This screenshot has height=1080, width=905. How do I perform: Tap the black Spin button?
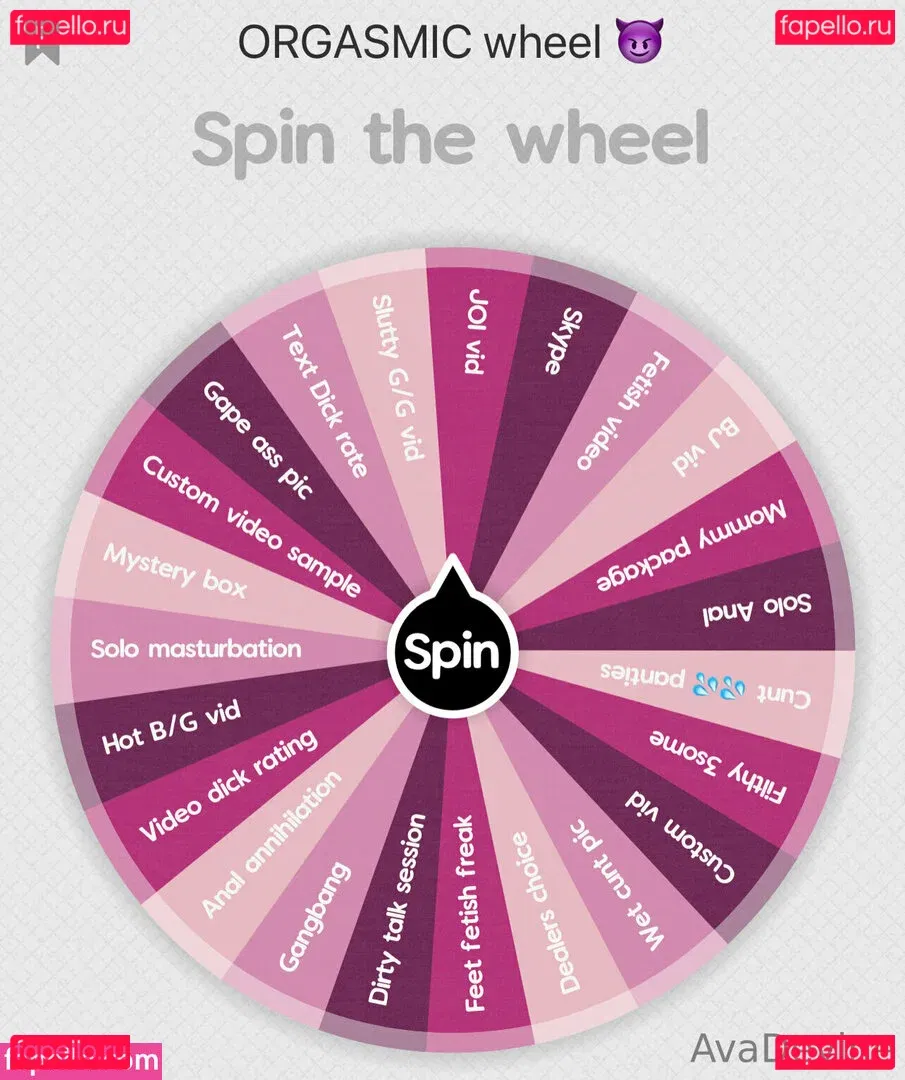tap(452, 651)
